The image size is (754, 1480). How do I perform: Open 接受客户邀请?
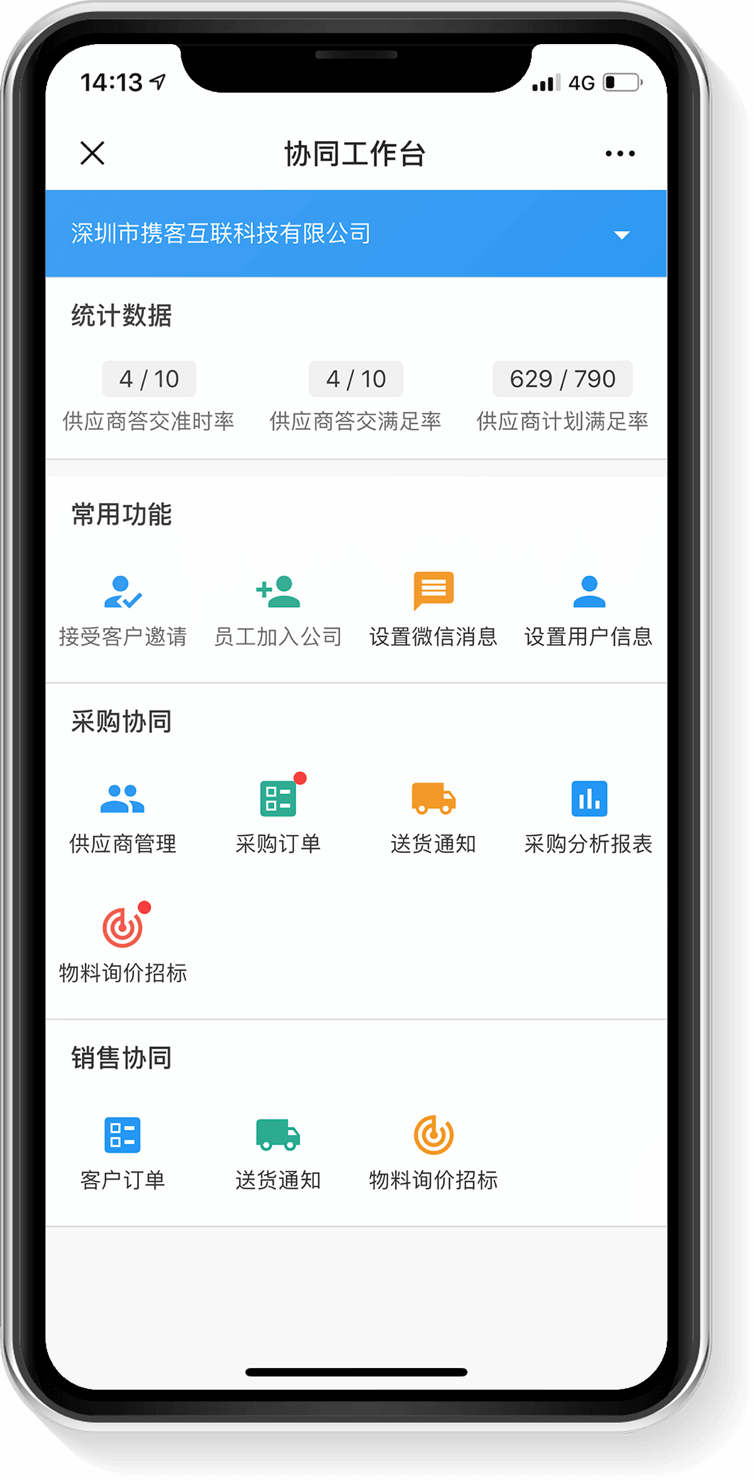pyautogui.click(x=123, y=609)
